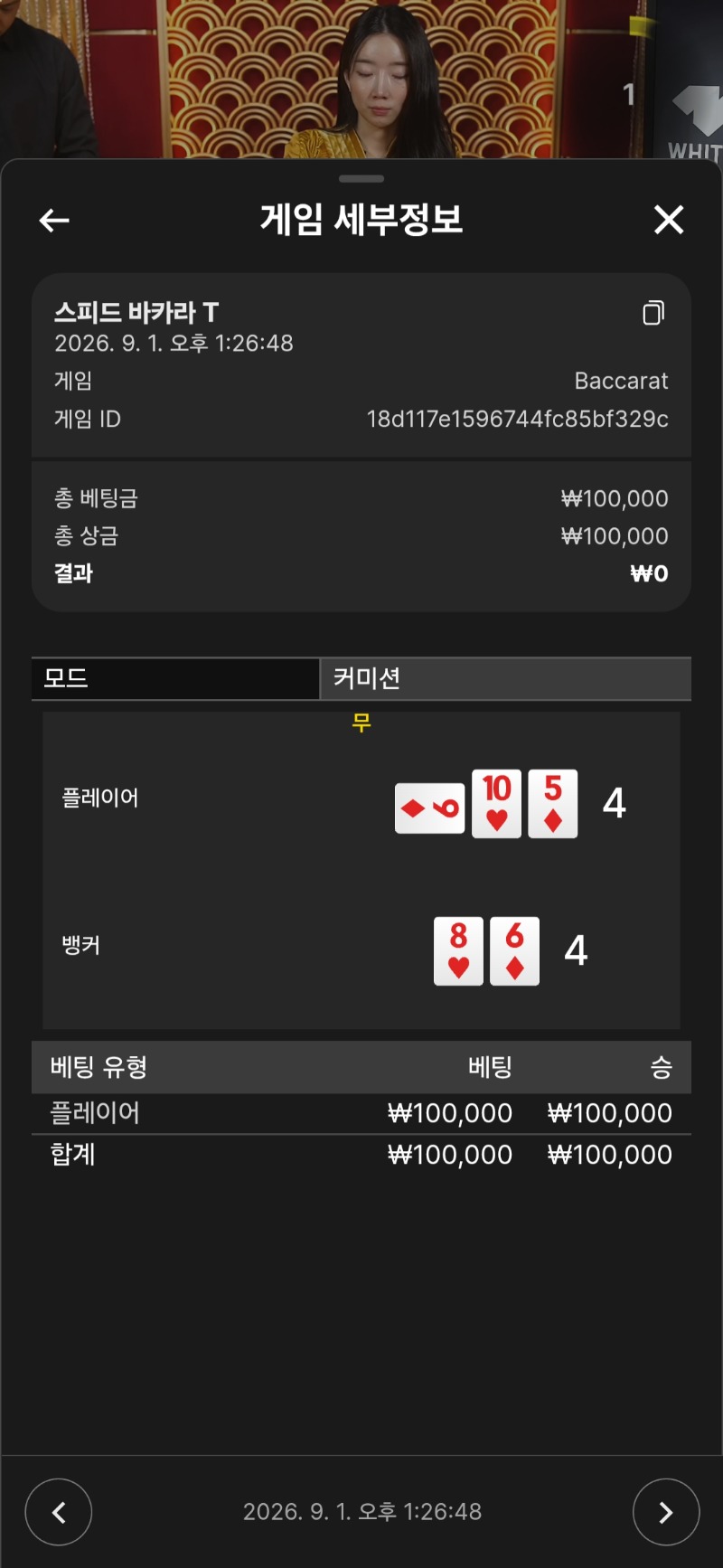Viewport: 723px width, 1568px height.
Task: Go back using the top-left arrow
Action: point(54,220)
